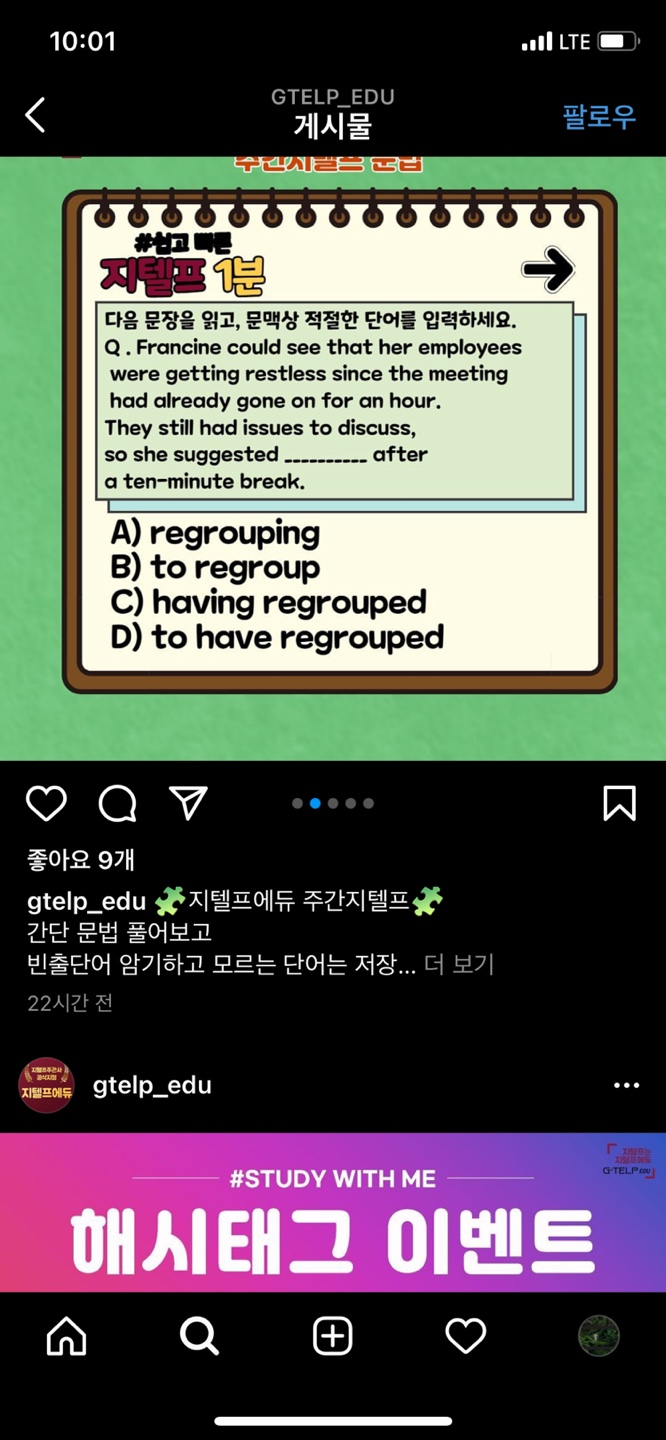Follow GTELP_EDU with the 팔로우 button
The image size is (666, 1440).
tap(598, 116)
